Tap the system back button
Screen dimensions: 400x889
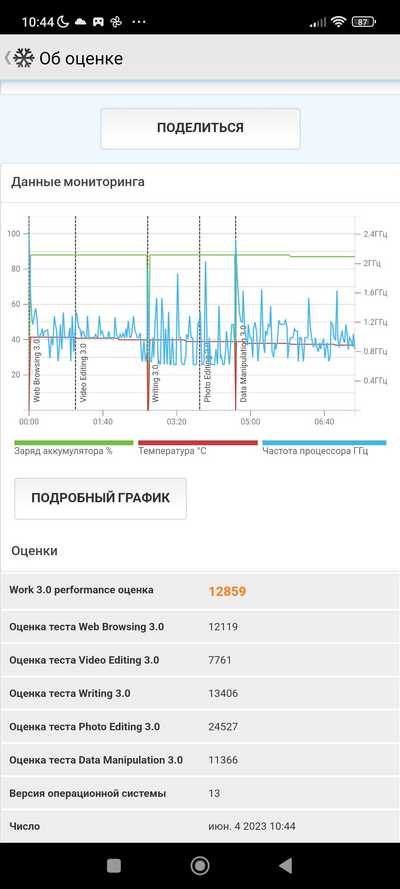tap(286, 865)
